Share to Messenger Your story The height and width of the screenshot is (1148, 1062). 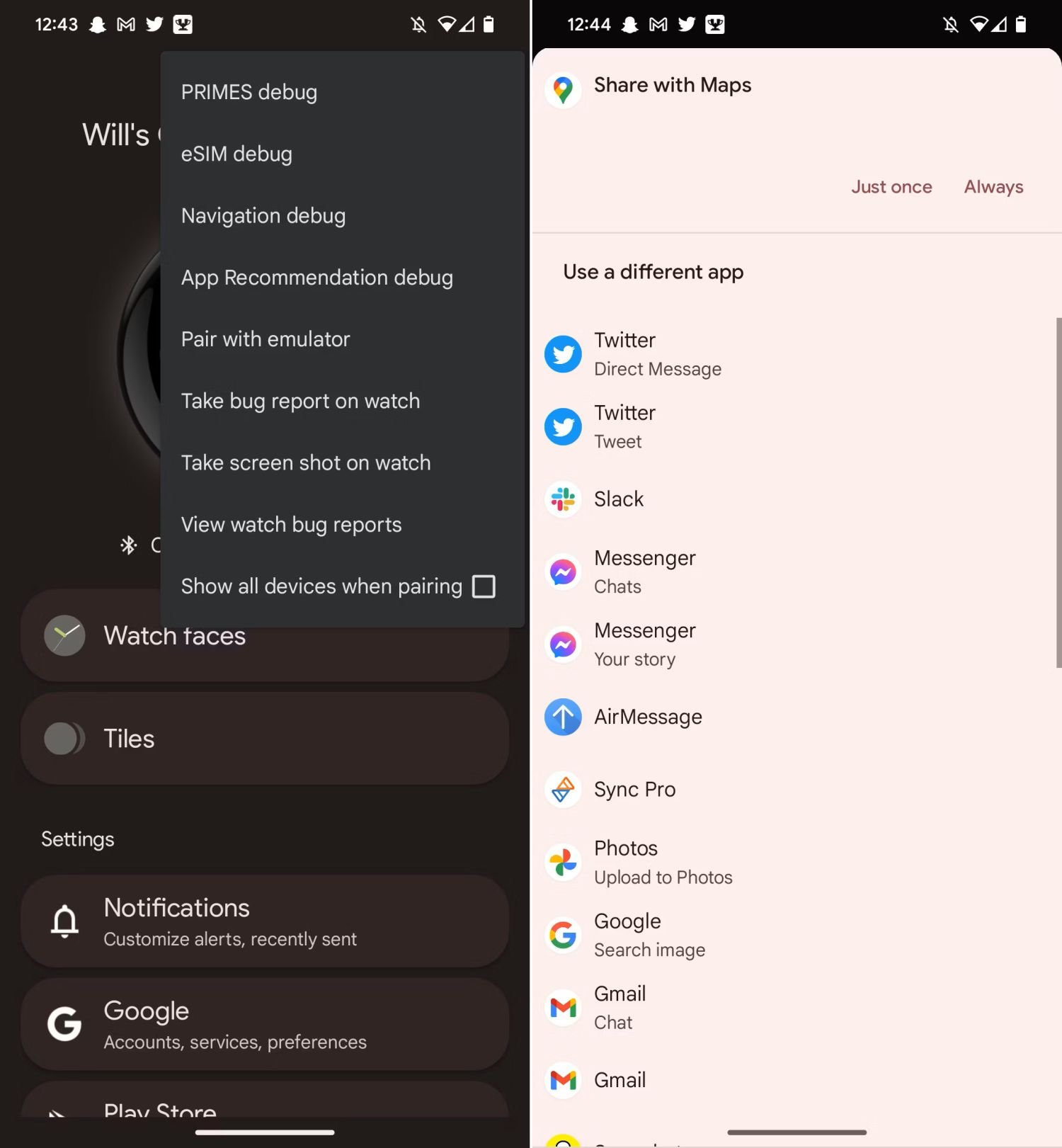(x=644, y=644)
